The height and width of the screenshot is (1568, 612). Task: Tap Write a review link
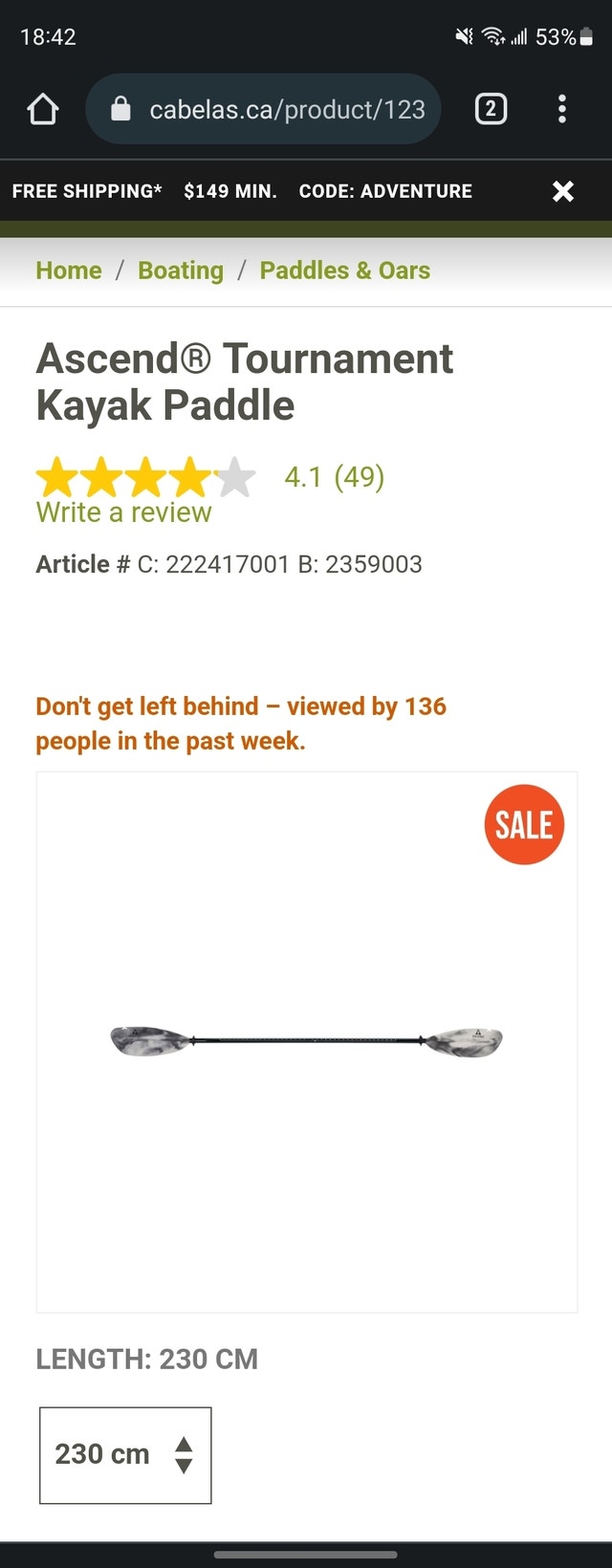pos(123,512)
